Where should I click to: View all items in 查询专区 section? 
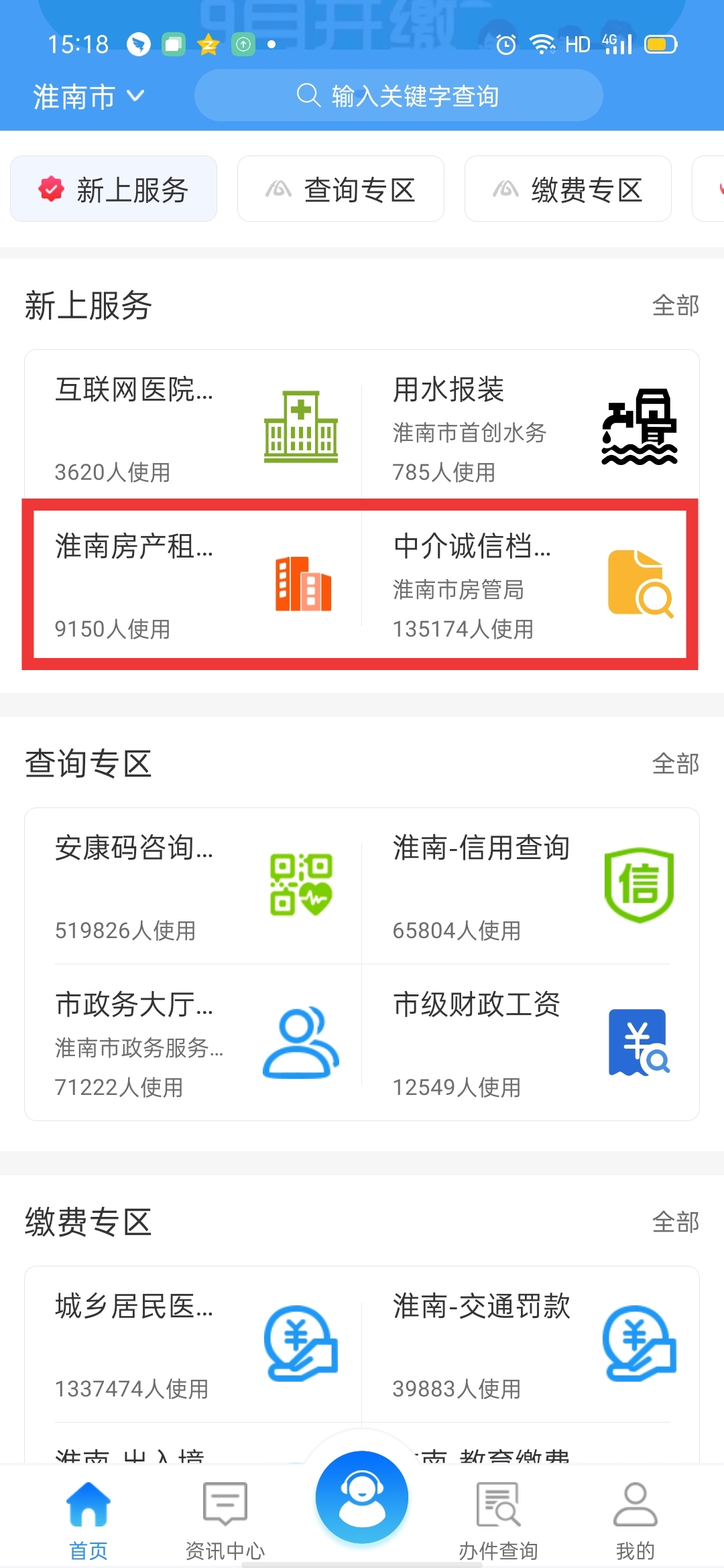[675, 764]
